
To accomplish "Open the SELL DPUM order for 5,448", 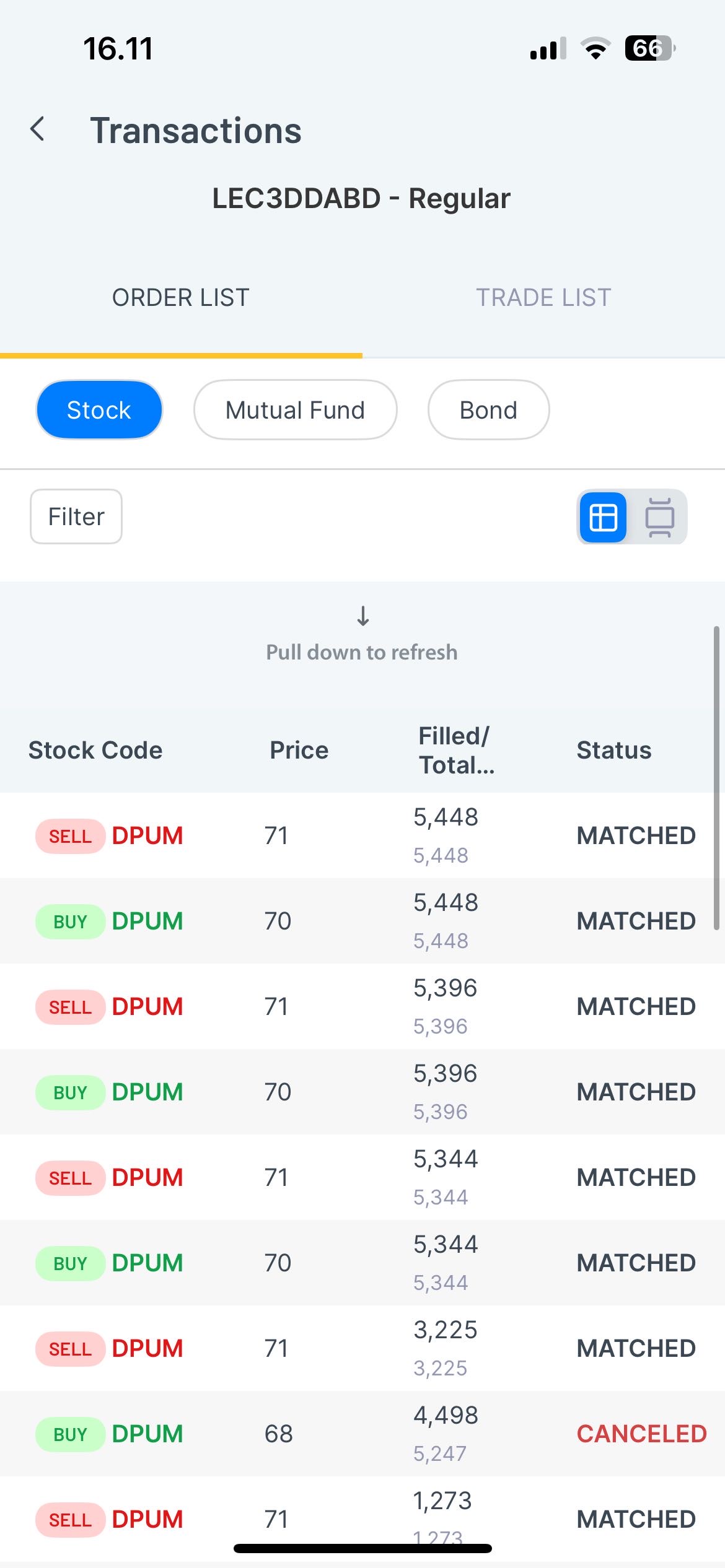I will [x=362, y=835].
